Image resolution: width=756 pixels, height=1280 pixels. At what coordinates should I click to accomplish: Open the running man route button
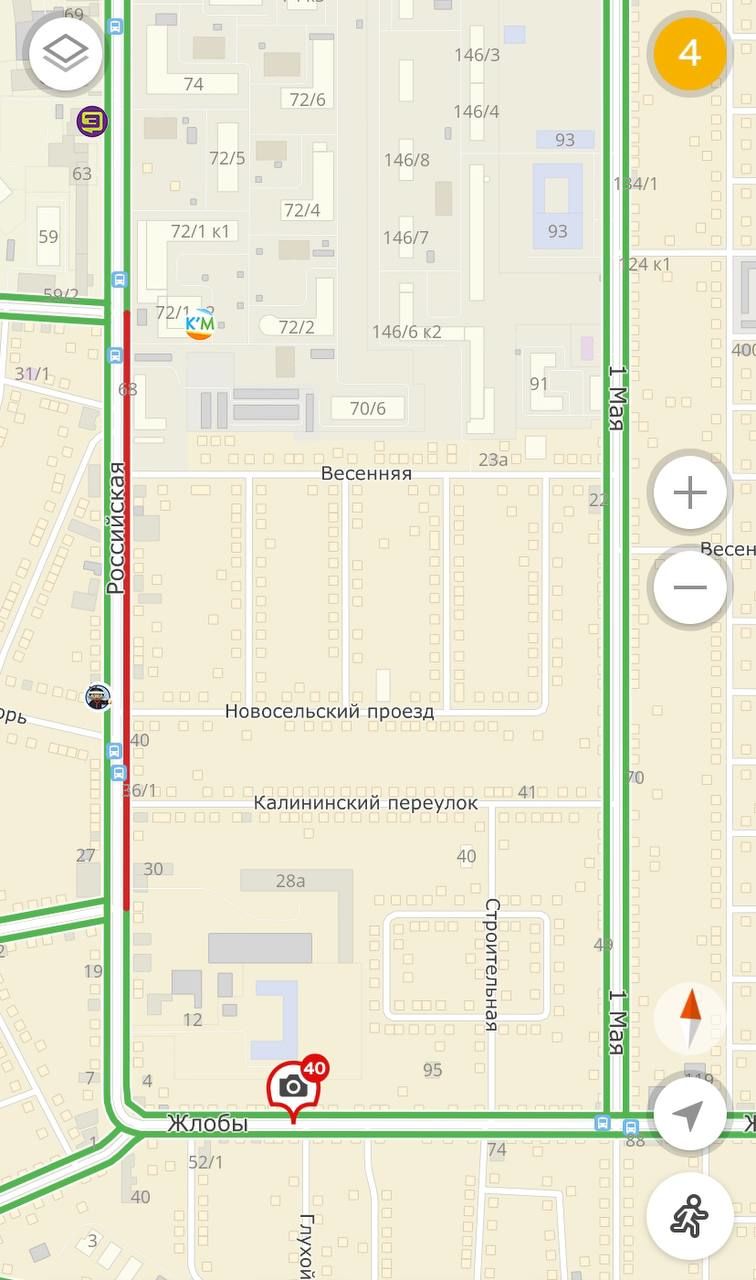point(690,1215)
